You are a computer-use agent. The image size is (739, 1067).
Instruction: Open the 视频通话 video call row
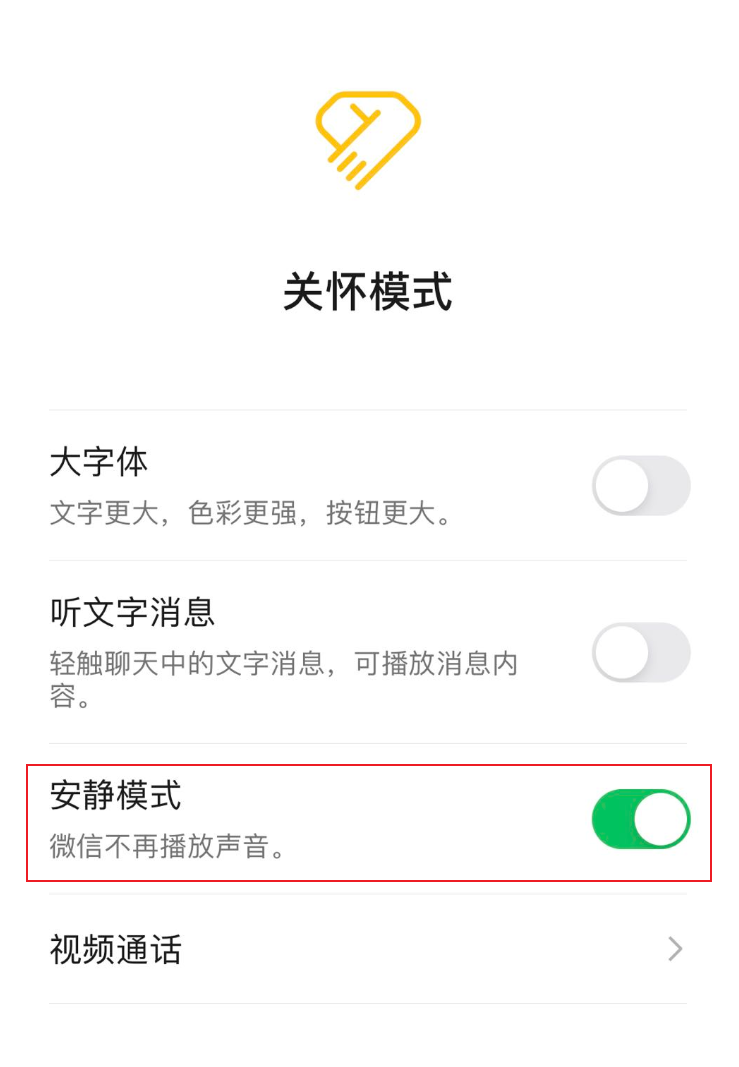click(368, 949)
